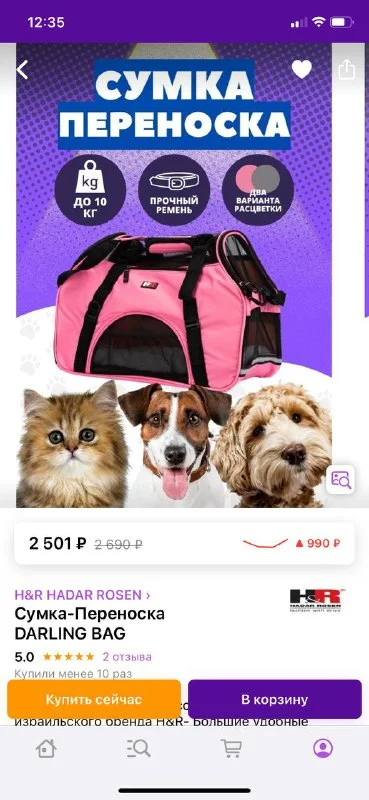The image size is (369, 800).
Task: Open the profile tab
Action: point(323,748)
